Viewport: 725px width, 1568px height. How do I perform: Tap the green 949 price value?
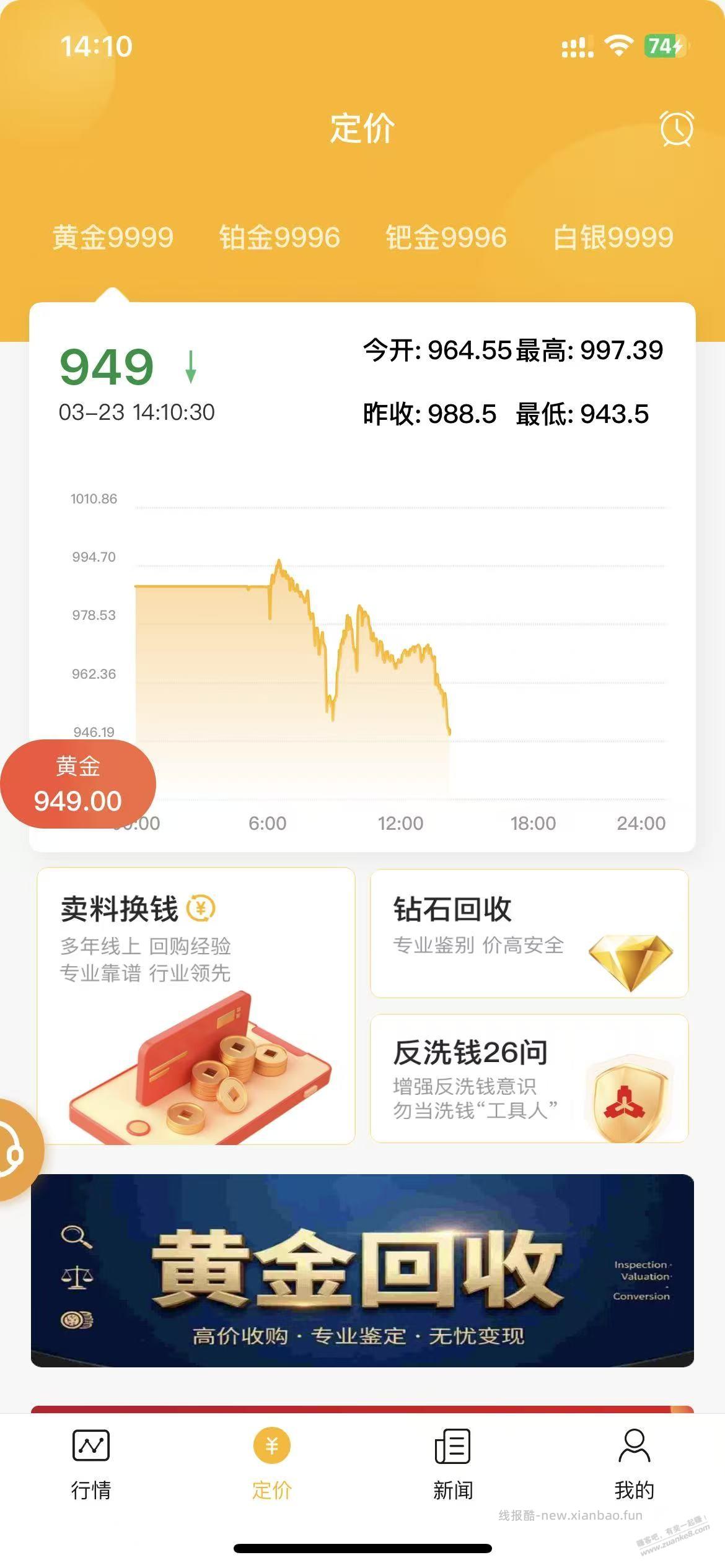(x=107, y=367)
